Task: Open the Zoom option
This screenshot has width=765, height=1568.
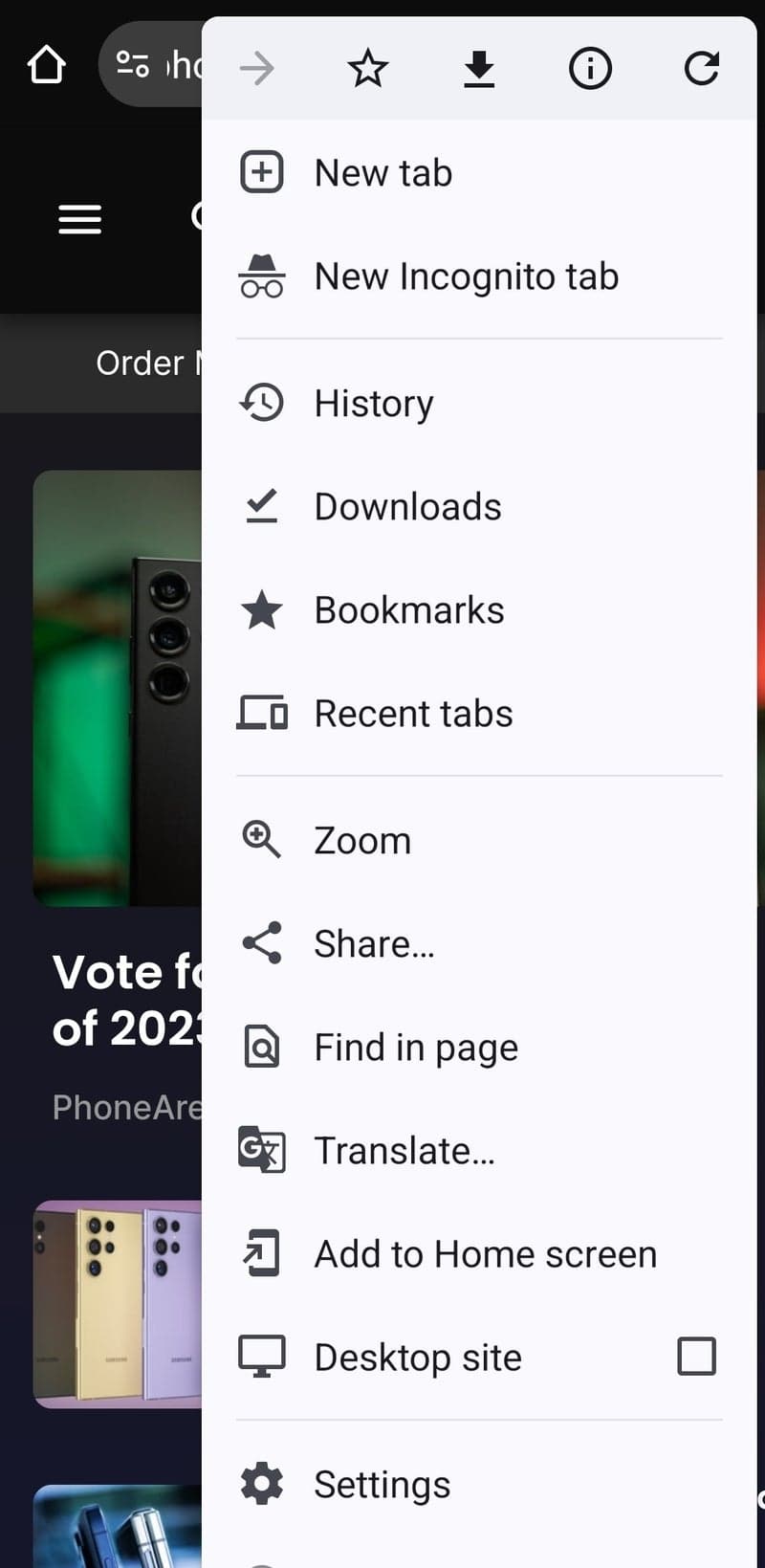Action: point(362,840)
